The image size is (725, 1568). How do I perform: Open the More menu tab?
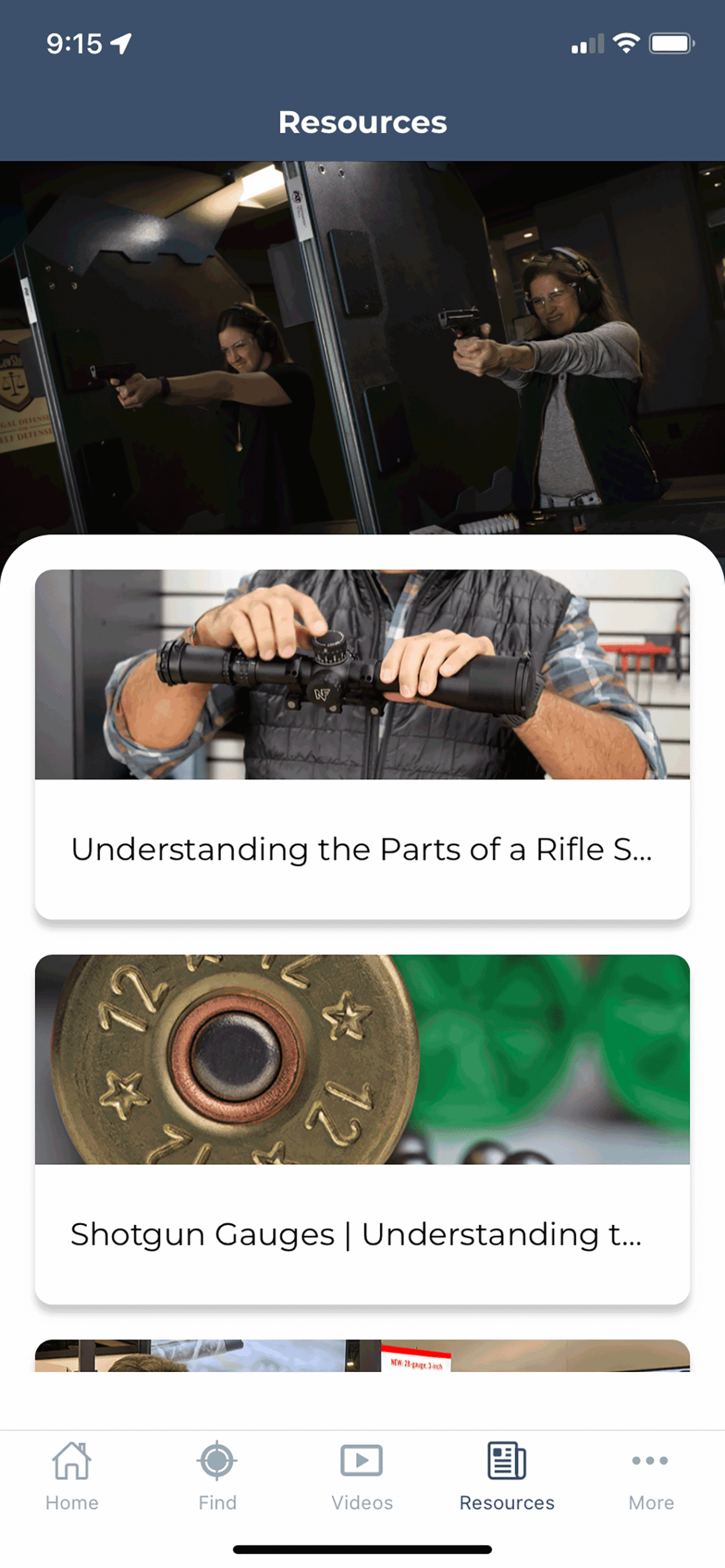pos(651,1476)
